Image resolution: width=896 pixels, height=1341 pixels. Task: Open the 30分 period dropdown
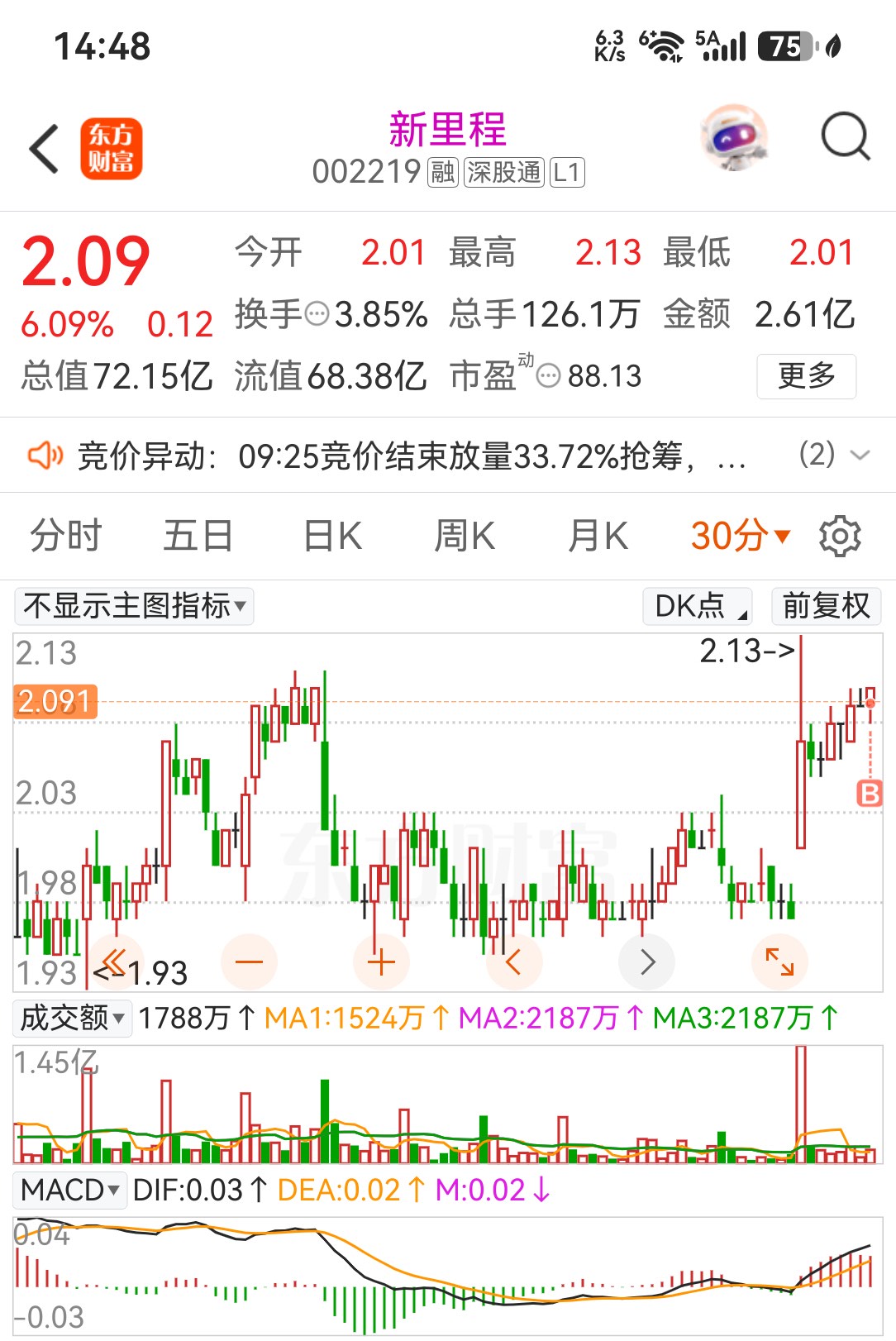[741, 535]
